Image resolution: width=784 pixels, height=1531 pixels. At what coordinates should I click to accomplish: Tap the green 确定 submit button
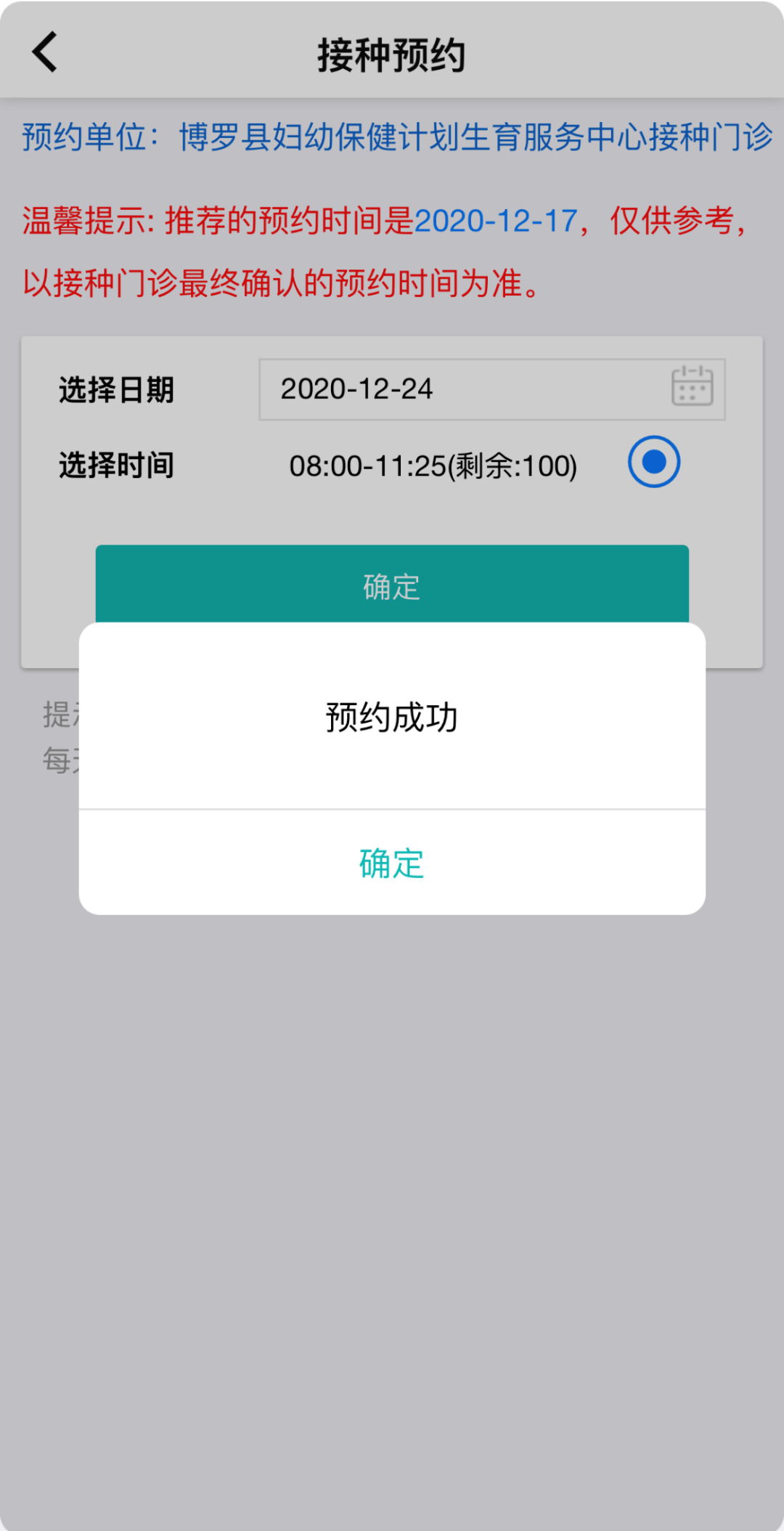(x=392, y=584)
